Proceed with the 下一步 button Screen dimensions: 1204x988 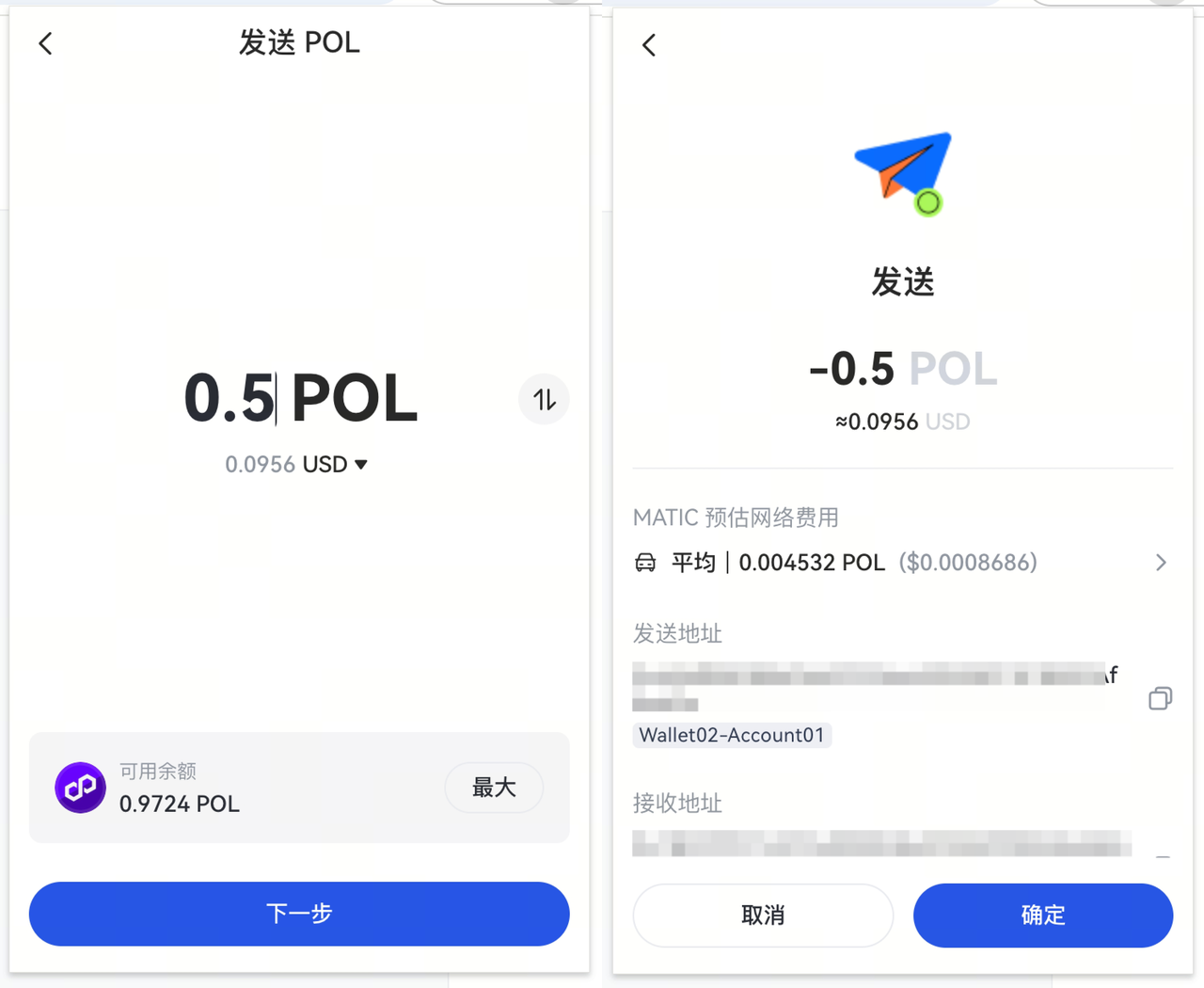tap(299, 914)
